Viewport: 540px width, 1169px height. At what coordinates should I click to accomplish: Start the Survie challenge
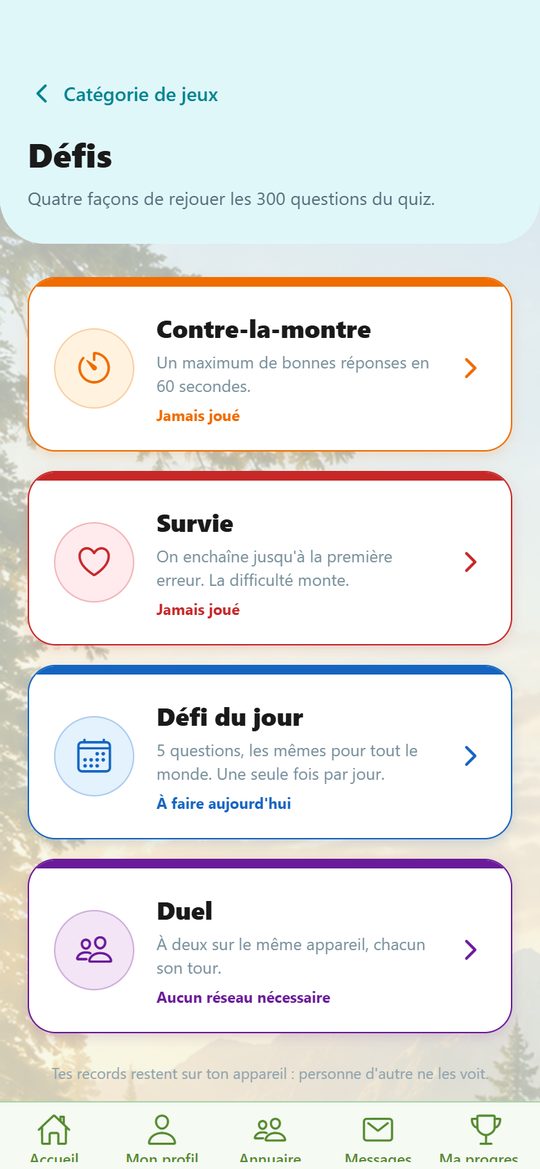[270, 558]
